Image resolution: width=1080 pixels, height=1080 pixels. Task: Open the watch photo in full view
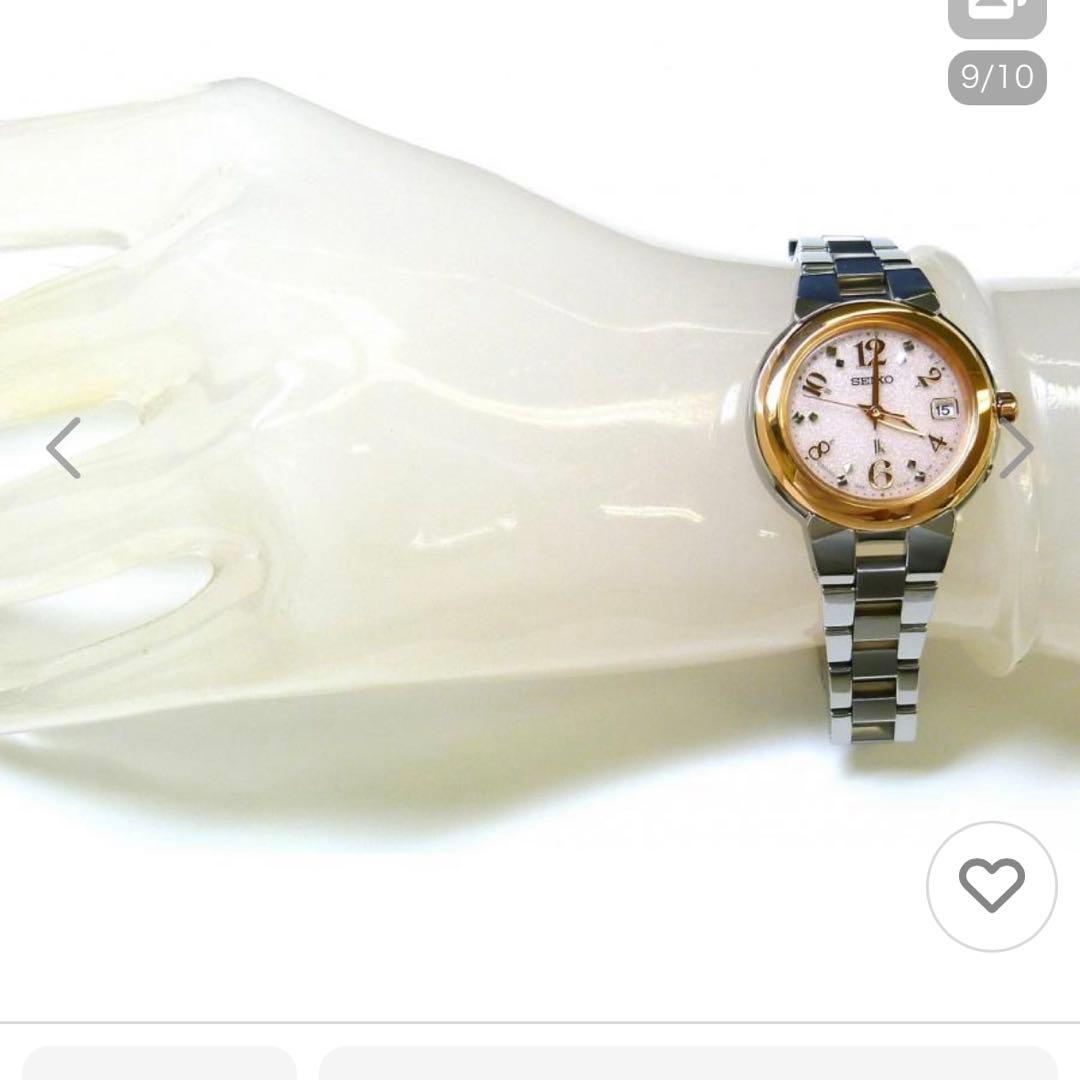(540, 500)
